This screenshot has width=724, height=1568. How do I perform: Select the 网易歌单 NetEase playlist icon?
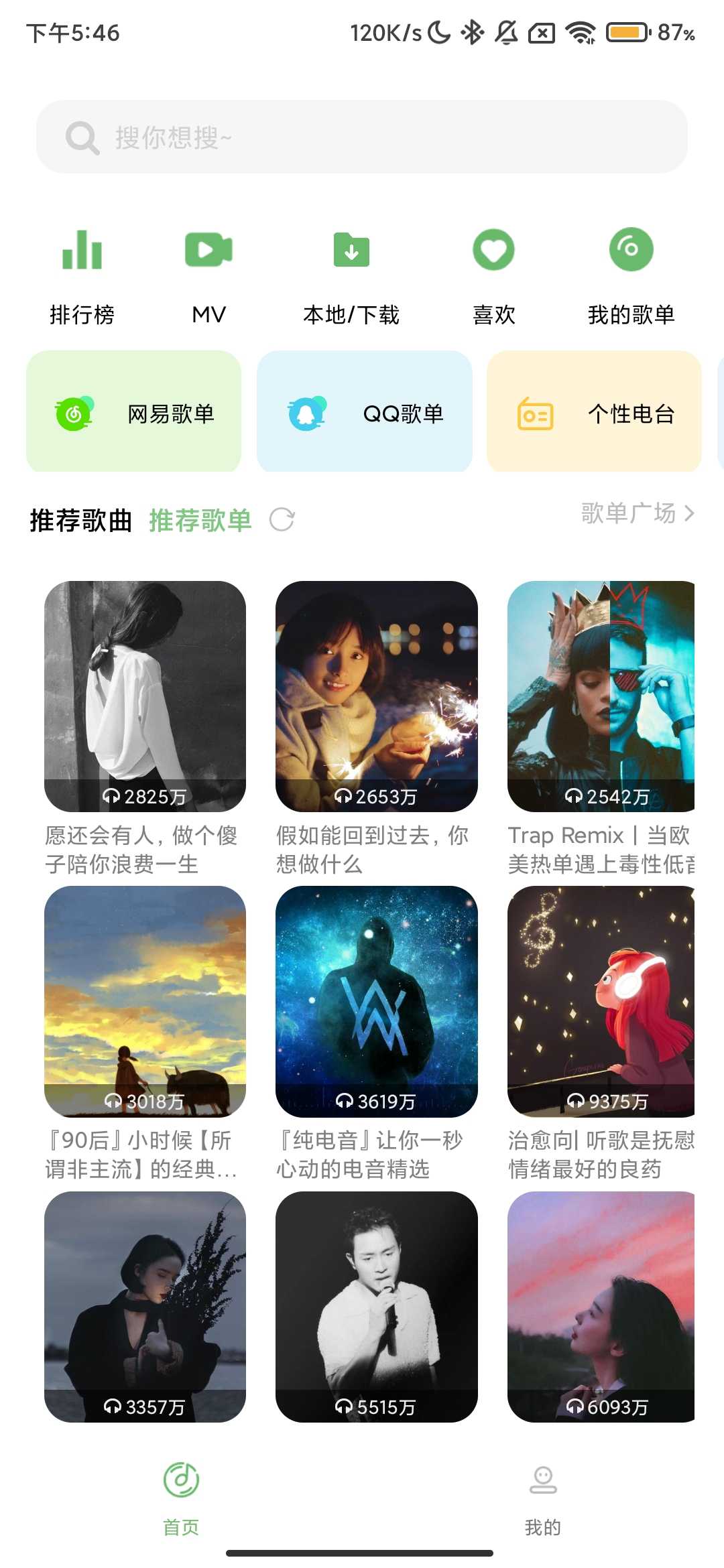click(x=74, y=412)
